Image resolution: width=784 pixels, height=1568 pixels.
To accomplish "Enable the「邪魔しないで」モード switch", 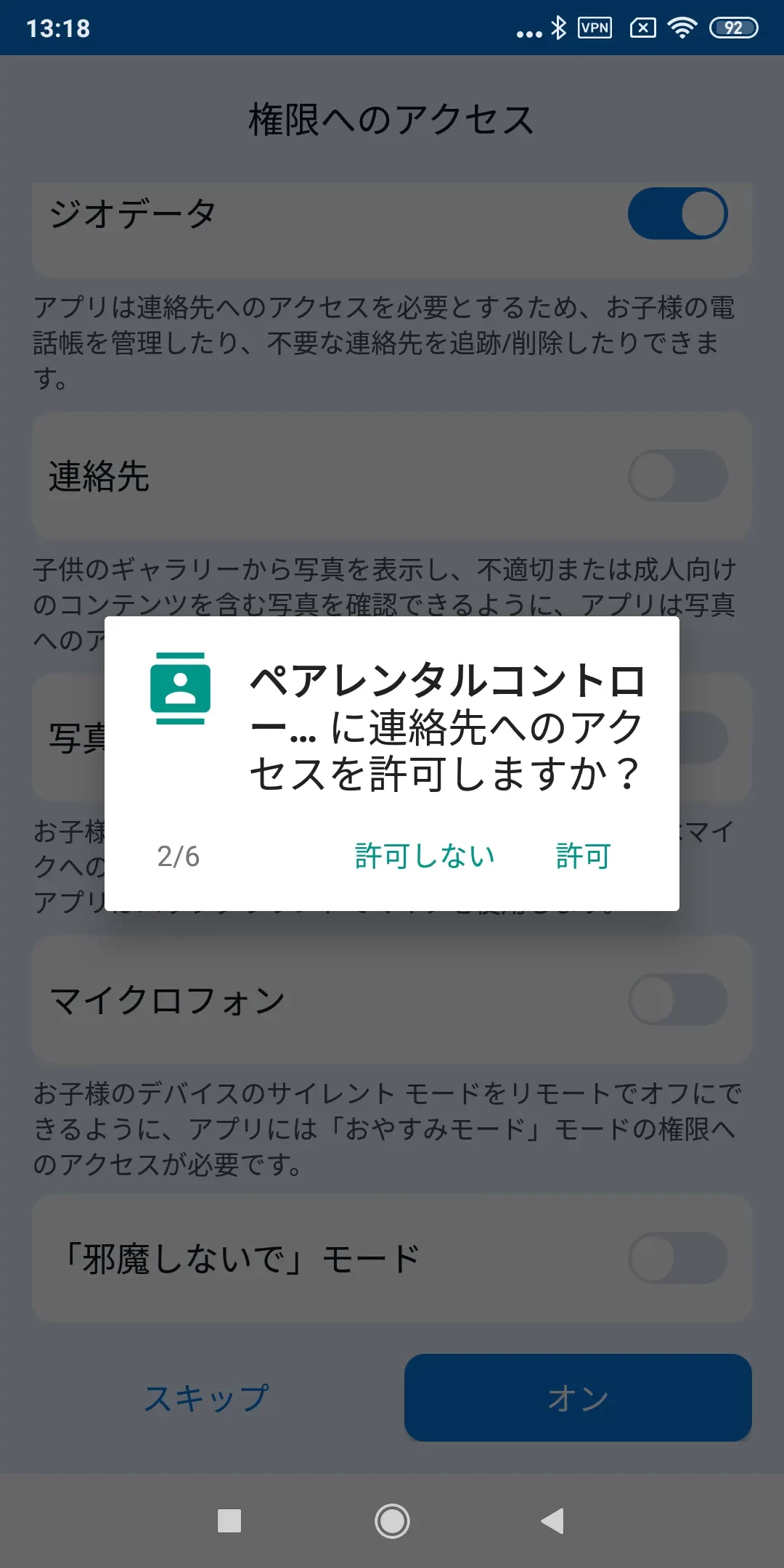I will [x=677, y=1258].
